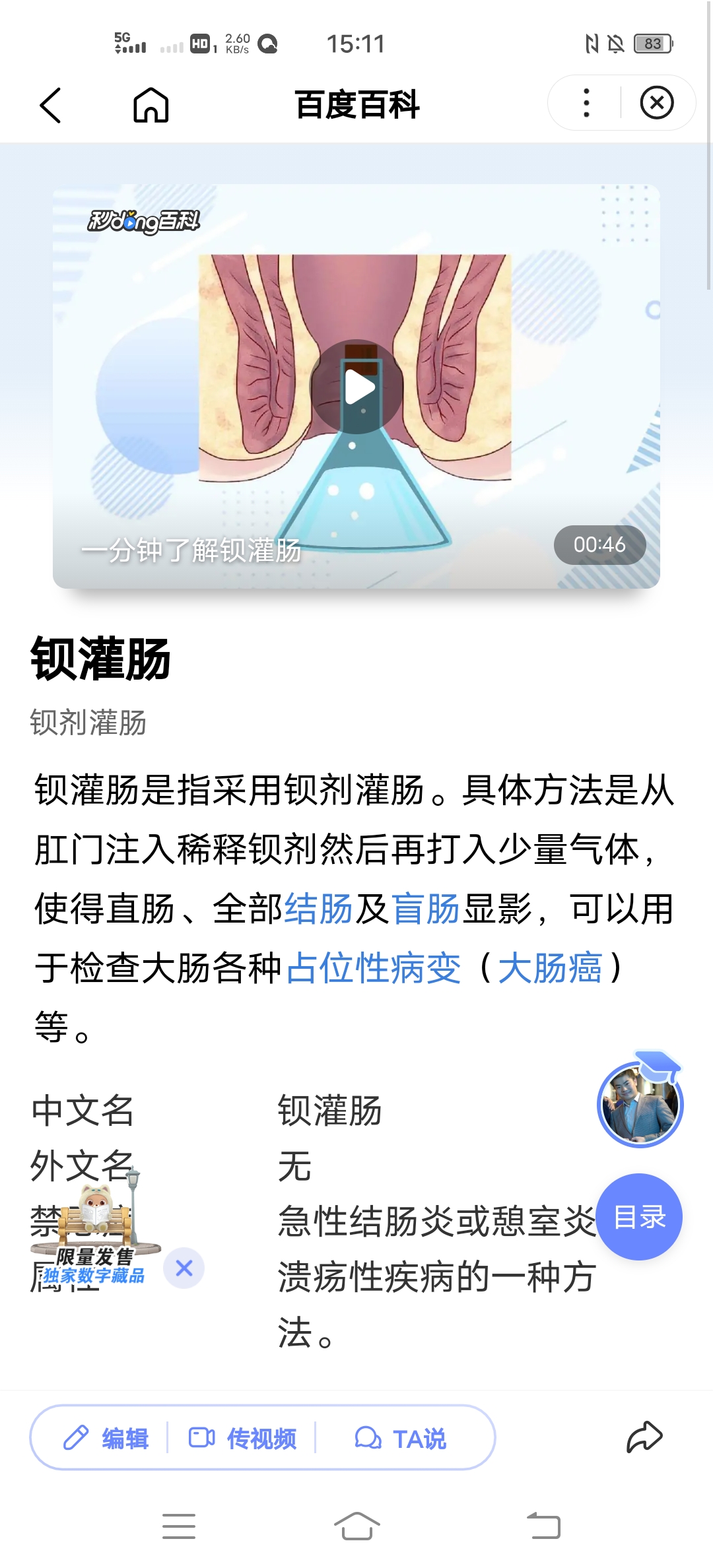The height and width of the screenshot is (1568, 713).
Task: Play the 钡灌肠 intro video
Action: coord(356,387)
